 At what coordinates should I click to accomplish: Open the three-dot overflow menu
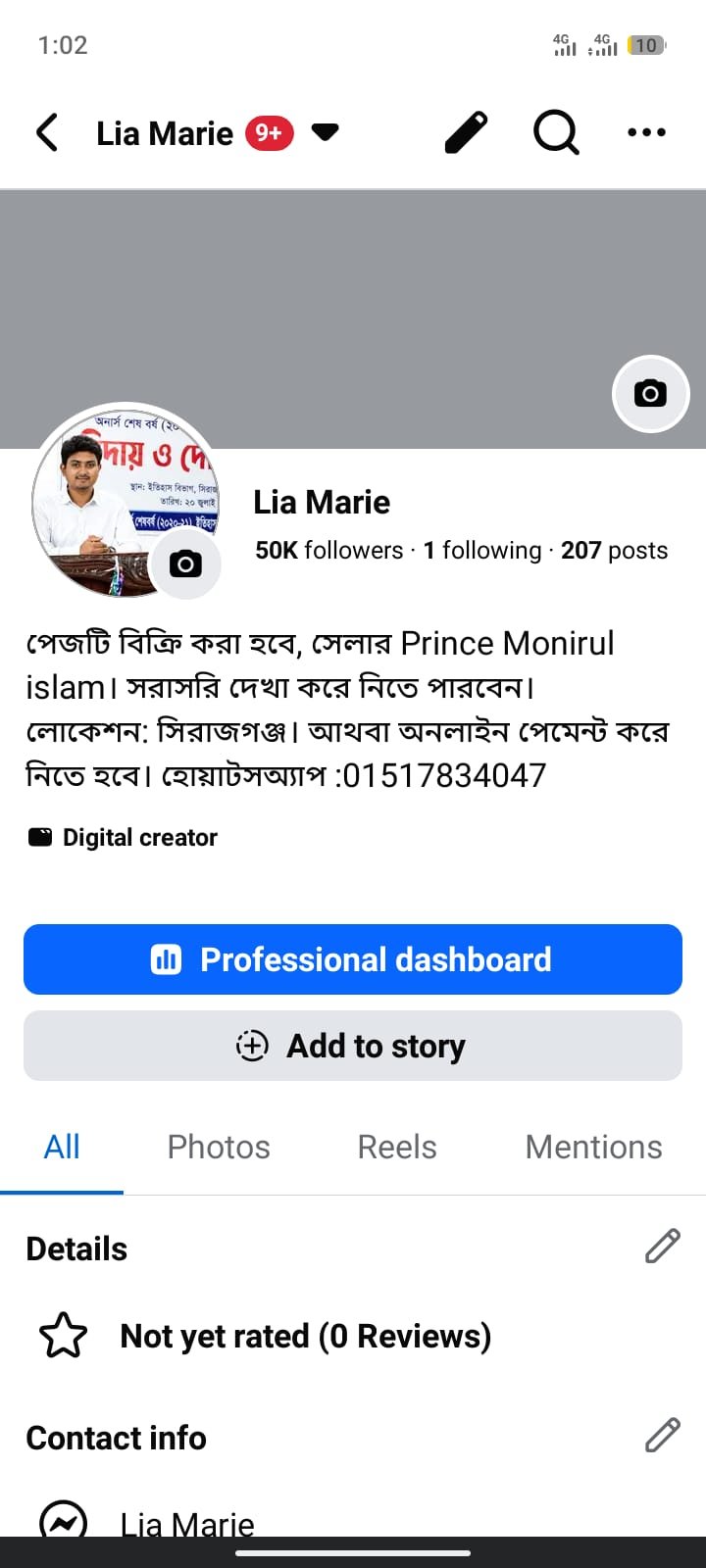tap(646, 132)
